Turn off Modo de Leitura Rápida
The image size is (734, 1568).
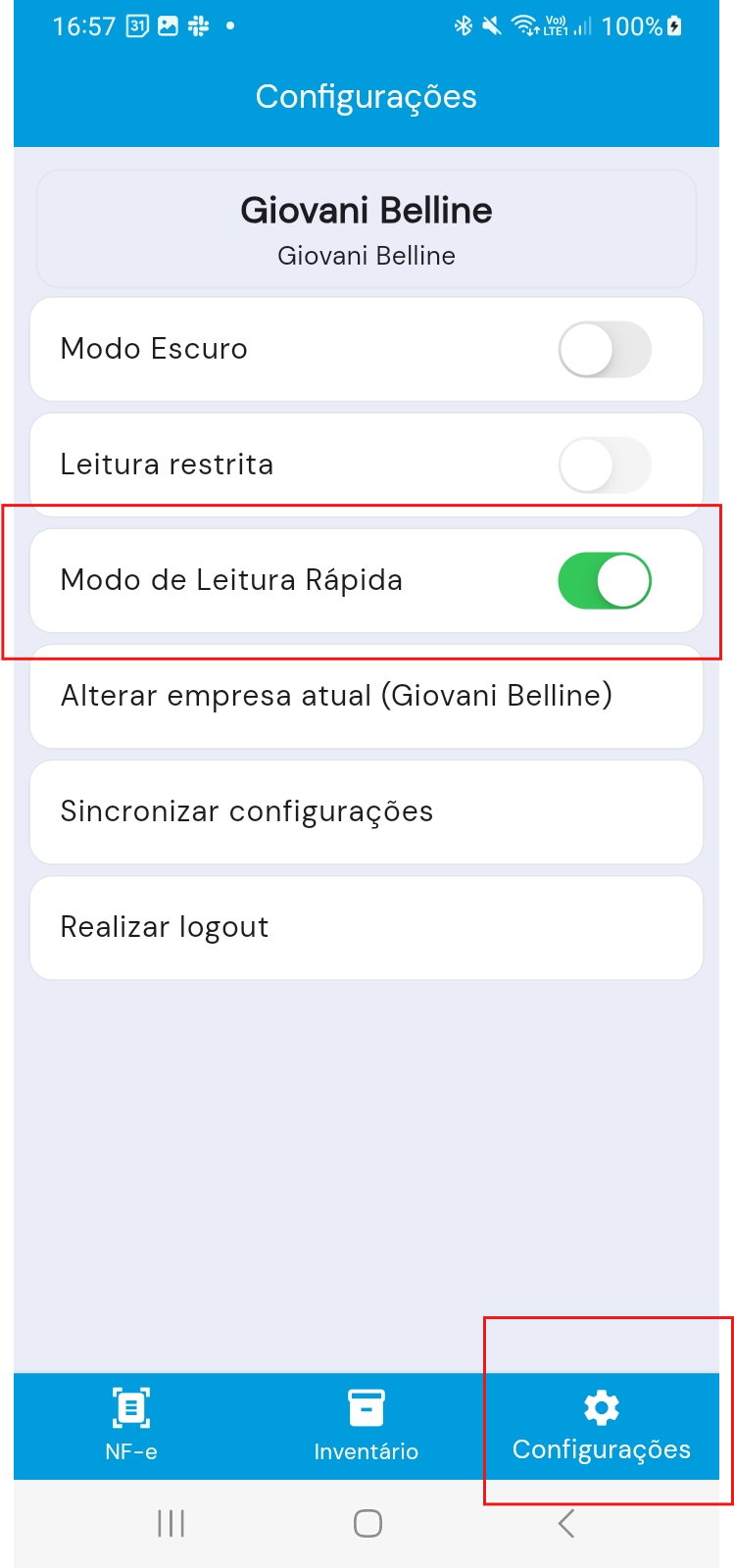point(604,581)
